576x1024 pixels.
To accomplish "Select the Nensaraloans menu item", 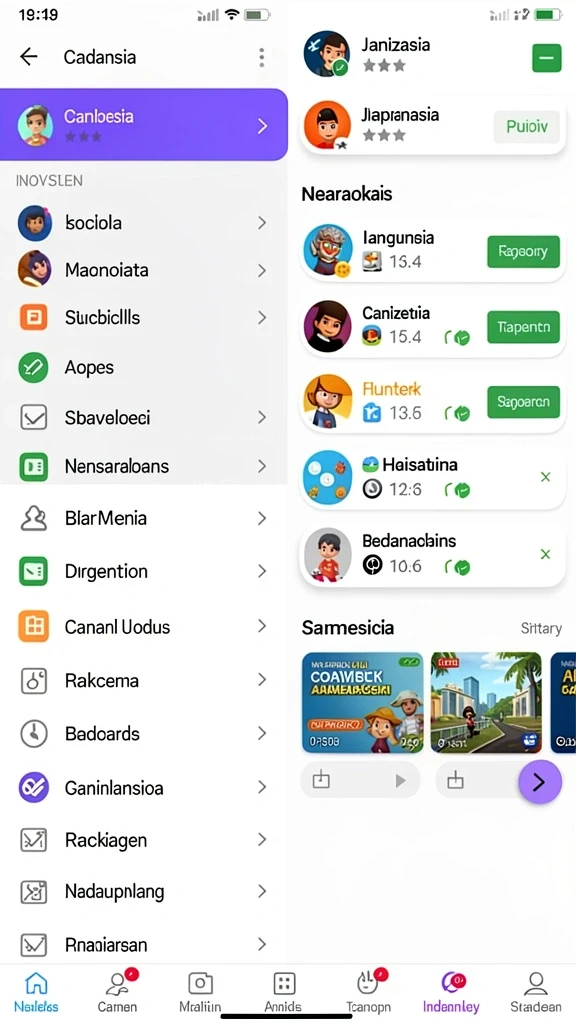I will (144, 466).
